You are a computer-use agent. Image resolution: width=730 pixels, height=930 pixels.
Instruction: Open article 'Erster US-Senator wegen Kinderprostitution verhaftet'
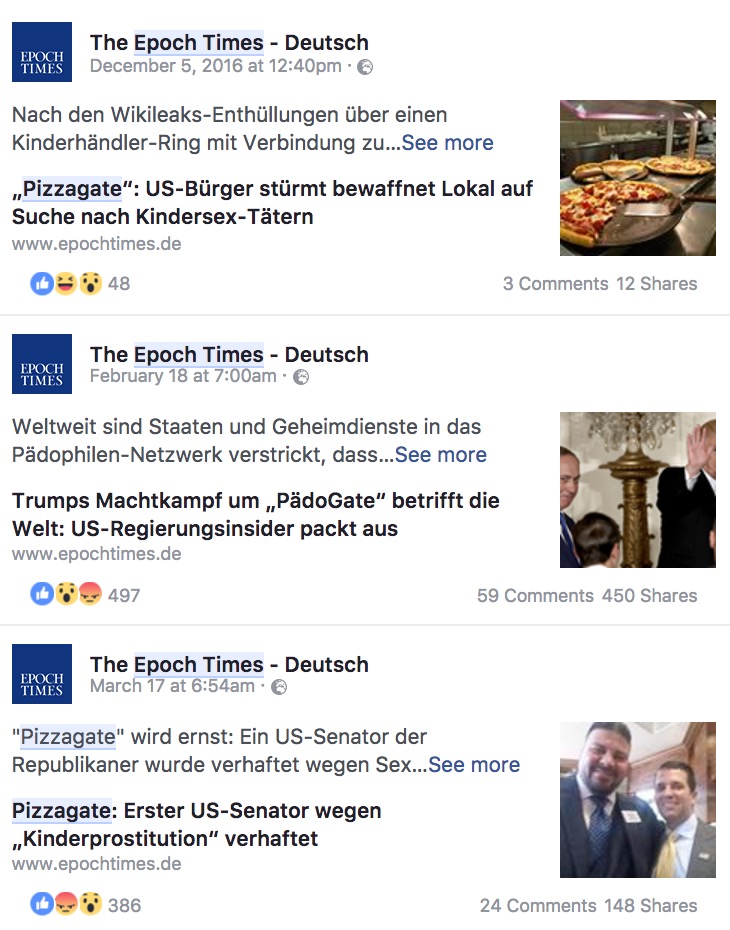196,824
